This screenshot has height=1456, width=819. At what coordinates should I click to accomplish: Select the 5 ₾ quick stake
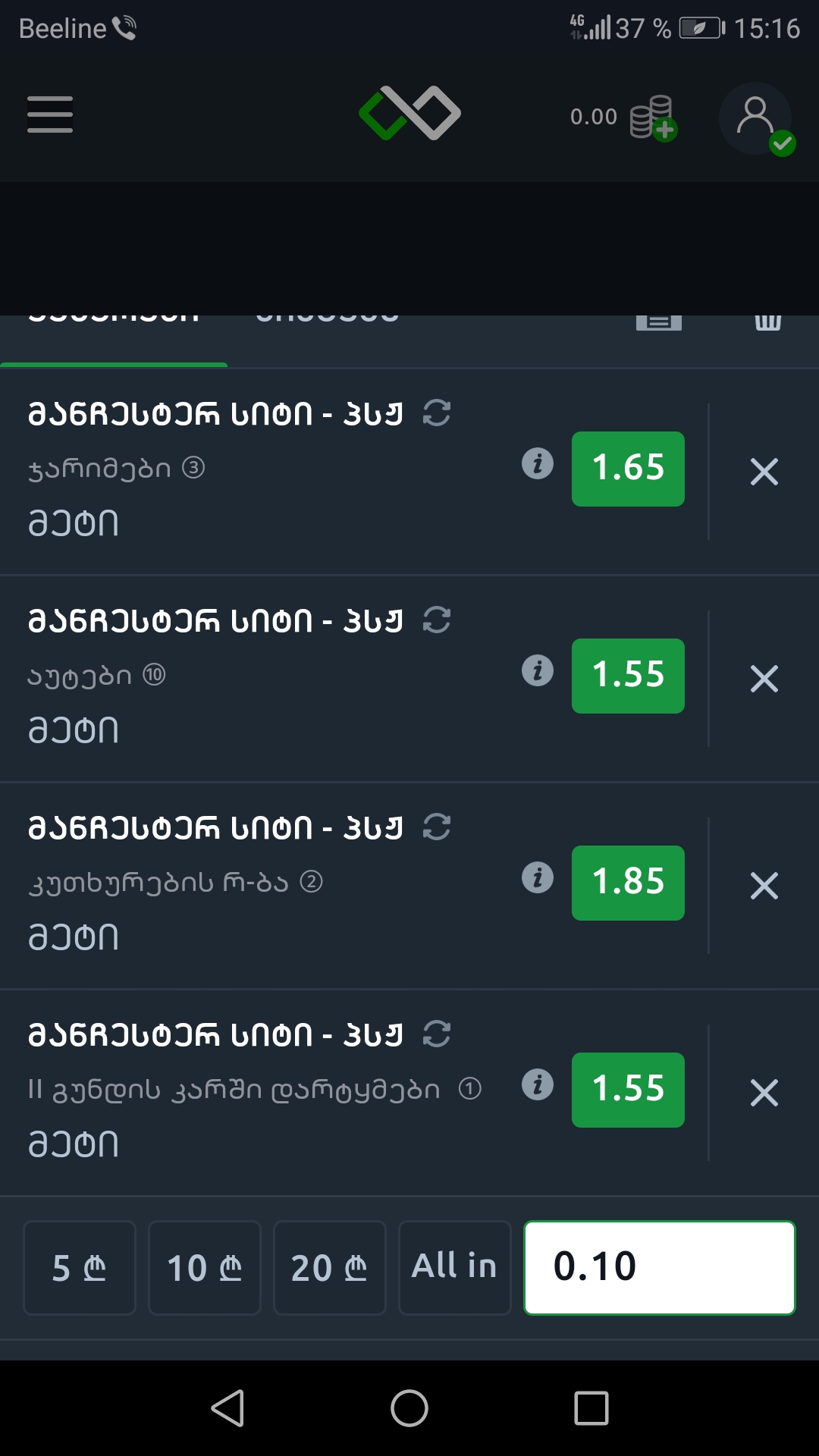[x=80, y=1267]
